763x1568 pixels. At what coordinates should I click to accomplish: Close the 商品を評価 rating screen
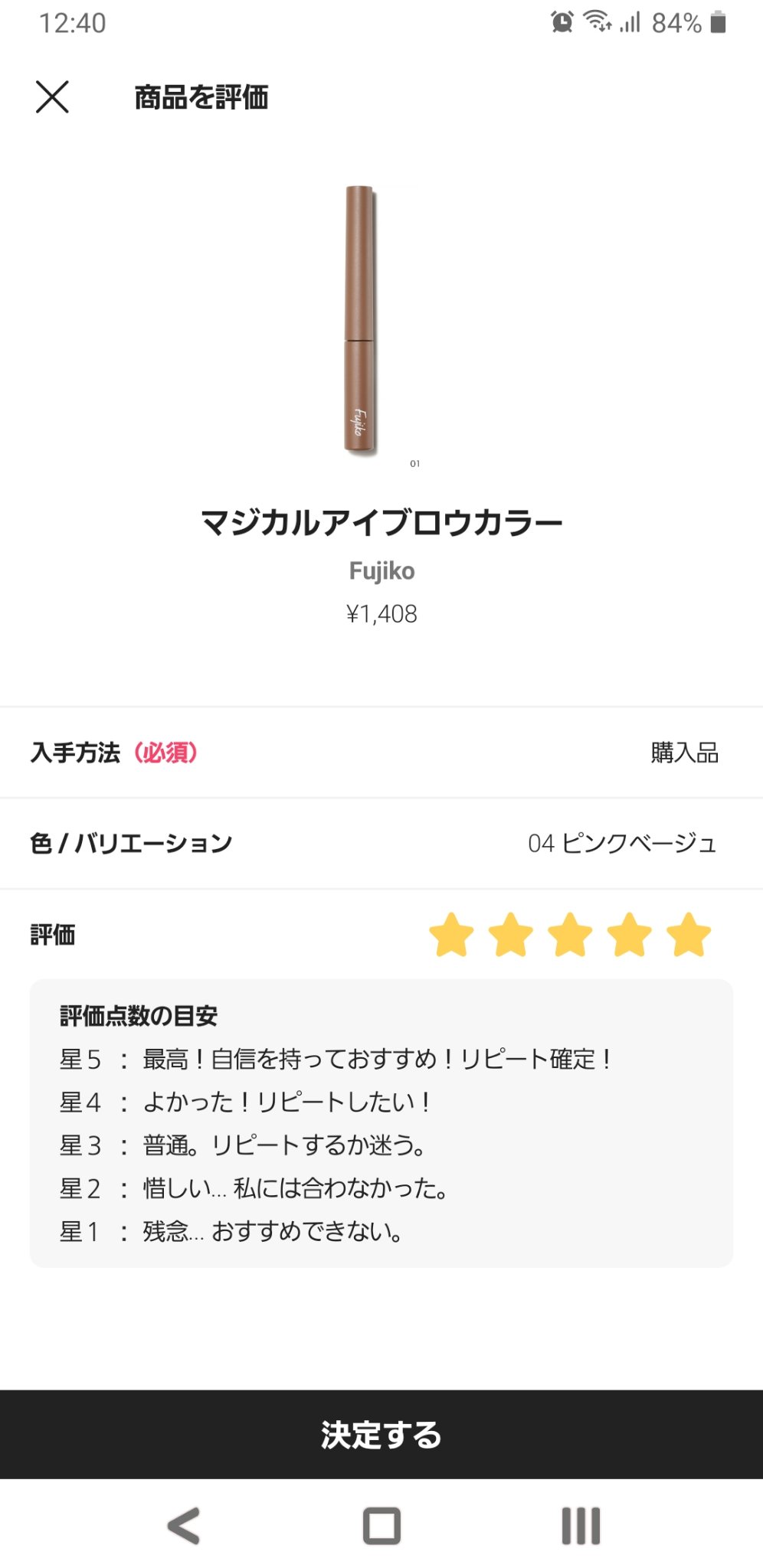pyautogui.click(x=52, y=97)
